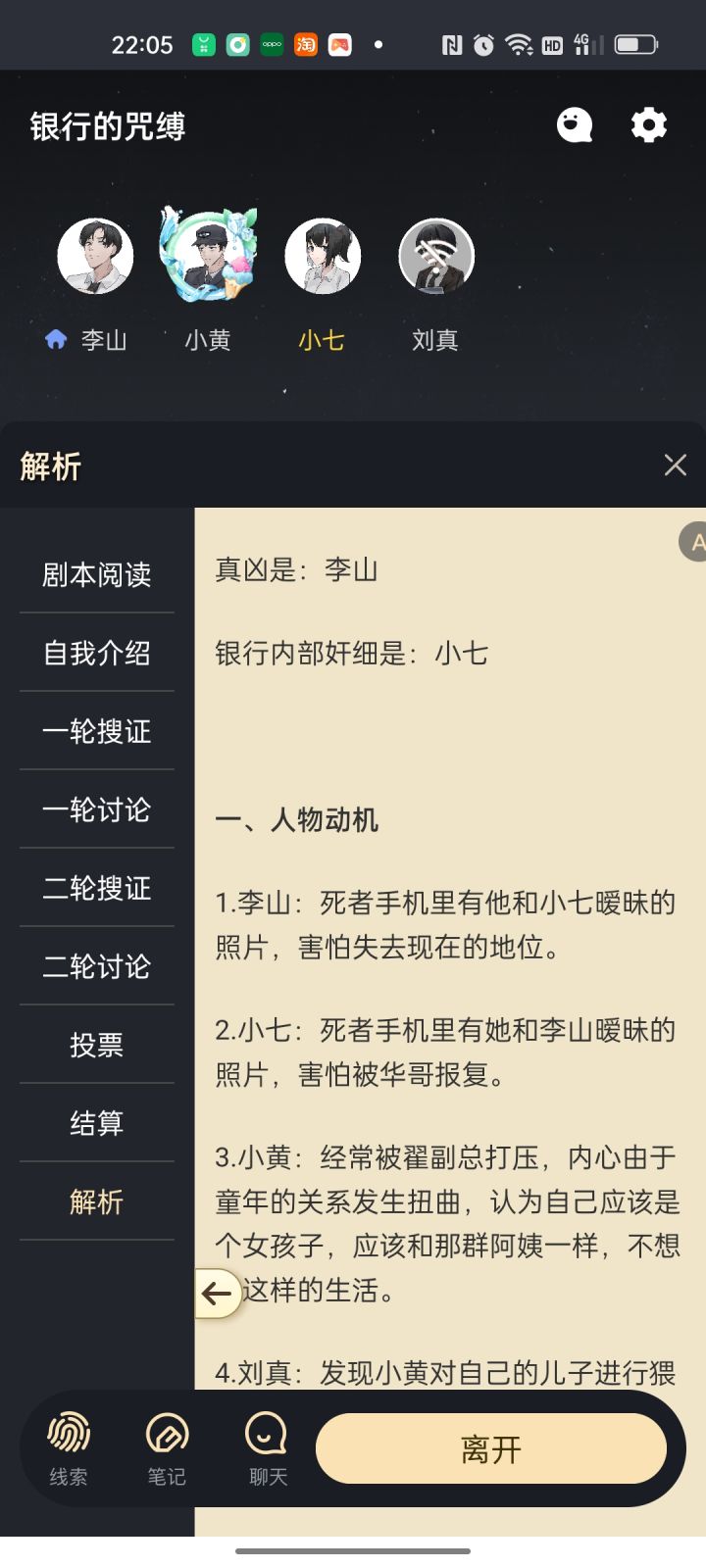The width and height of the screenshot is (706, 1568).
Task: Collapse the panel with the left arrow button
Action: tap(218, 1293)
